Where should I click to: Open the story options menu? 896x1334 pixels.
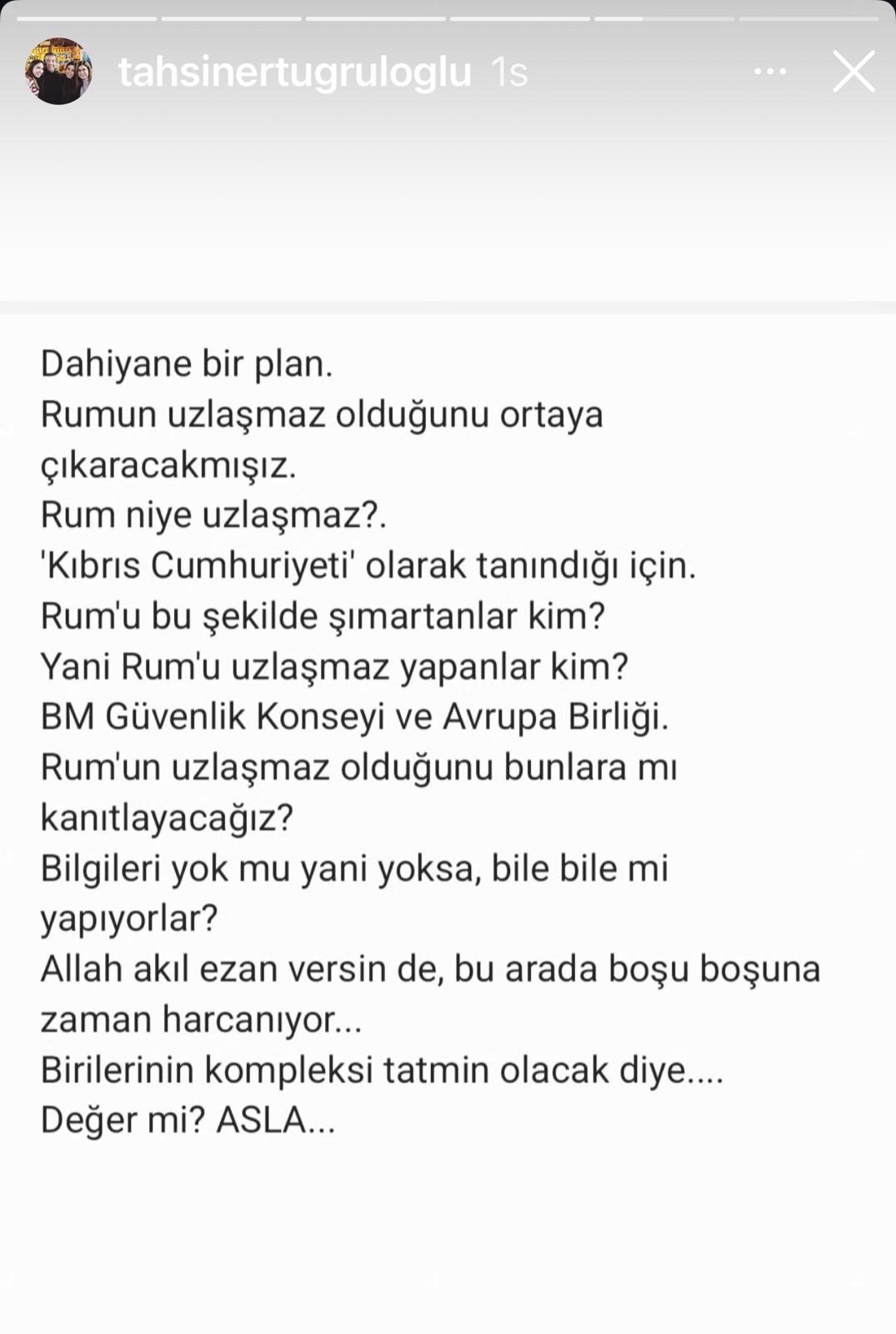tap(769, 72)
